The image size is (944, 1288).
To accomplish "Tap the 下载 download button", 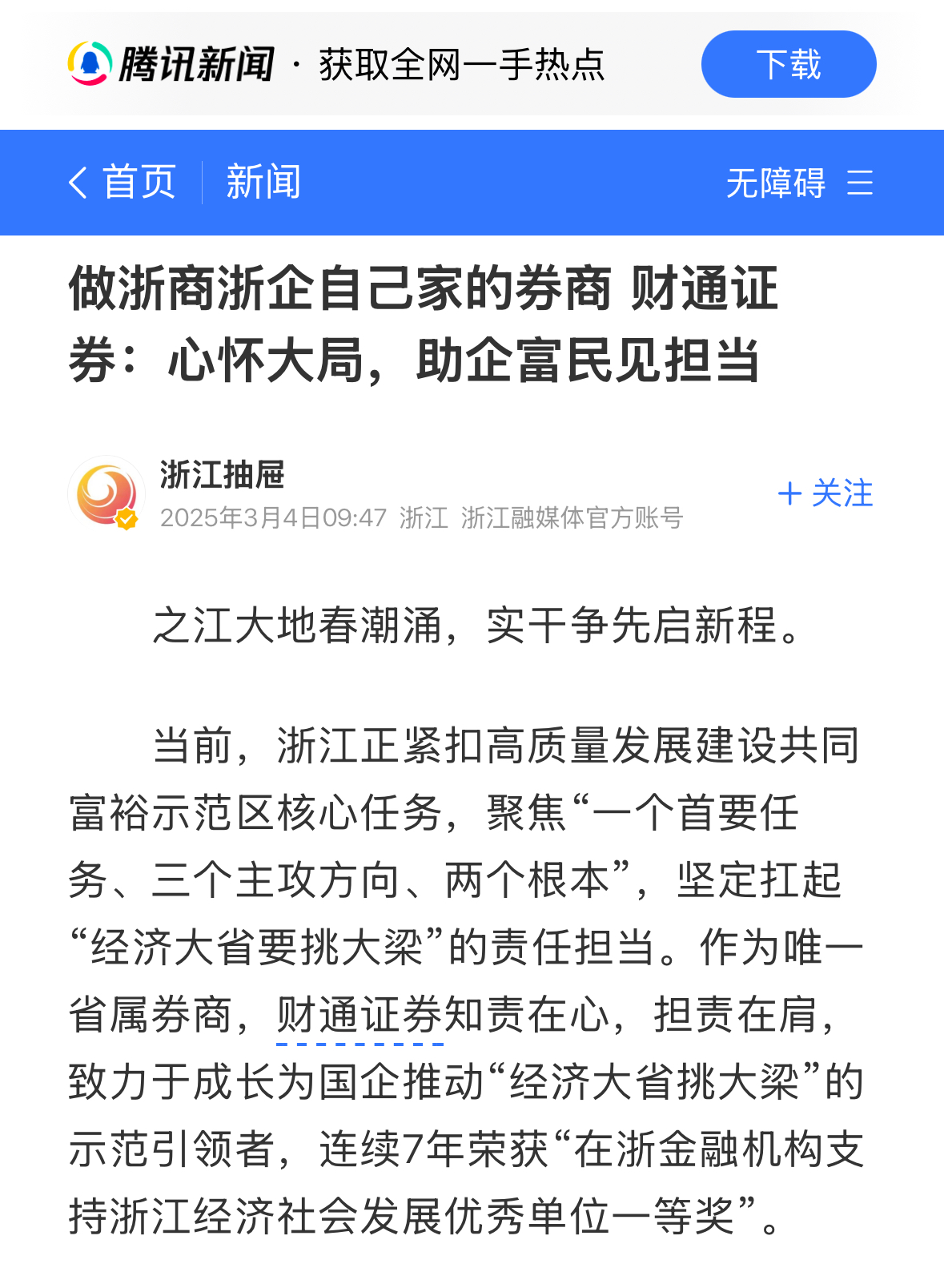I will 788,64.
